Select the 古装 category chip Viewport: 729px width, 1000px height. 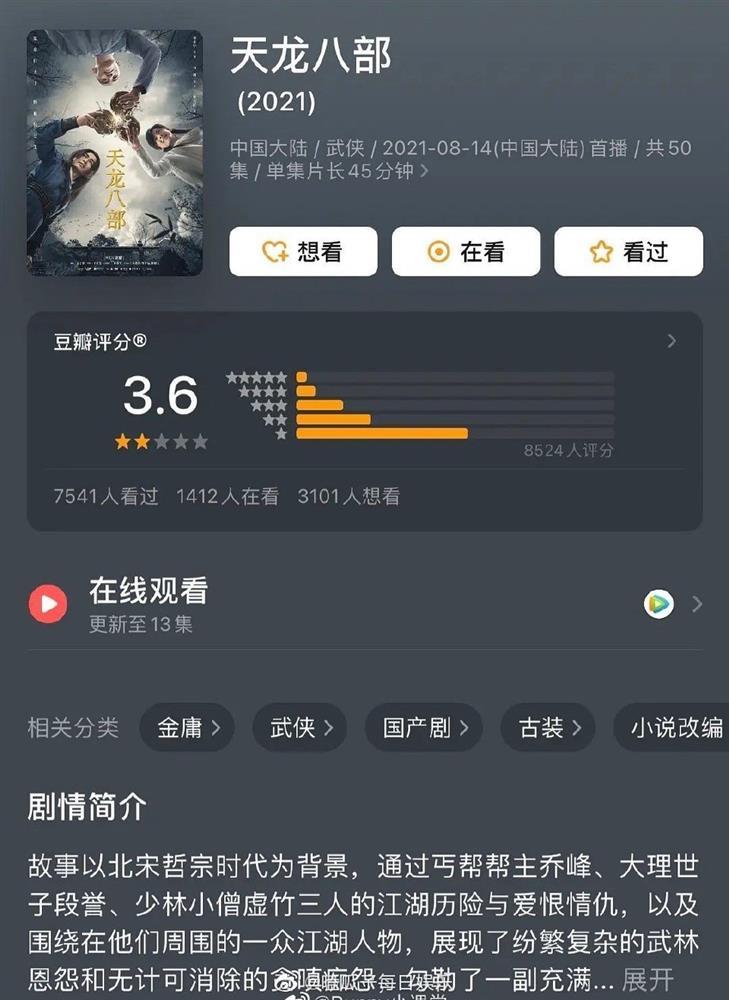tap(548, 728)
